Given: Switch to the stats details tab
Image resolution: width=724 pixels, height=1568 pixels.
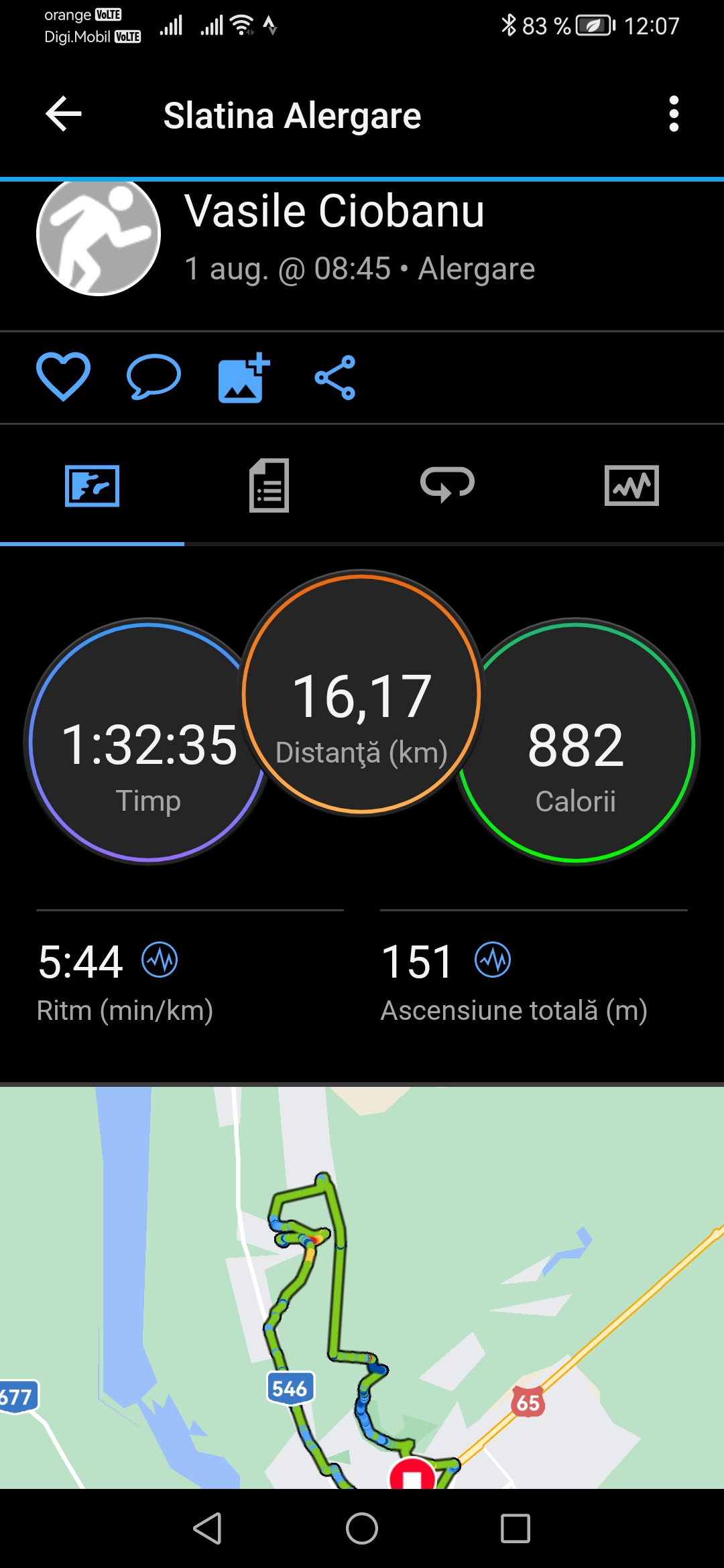Looking at the screenshot, I should click(269, 486).
